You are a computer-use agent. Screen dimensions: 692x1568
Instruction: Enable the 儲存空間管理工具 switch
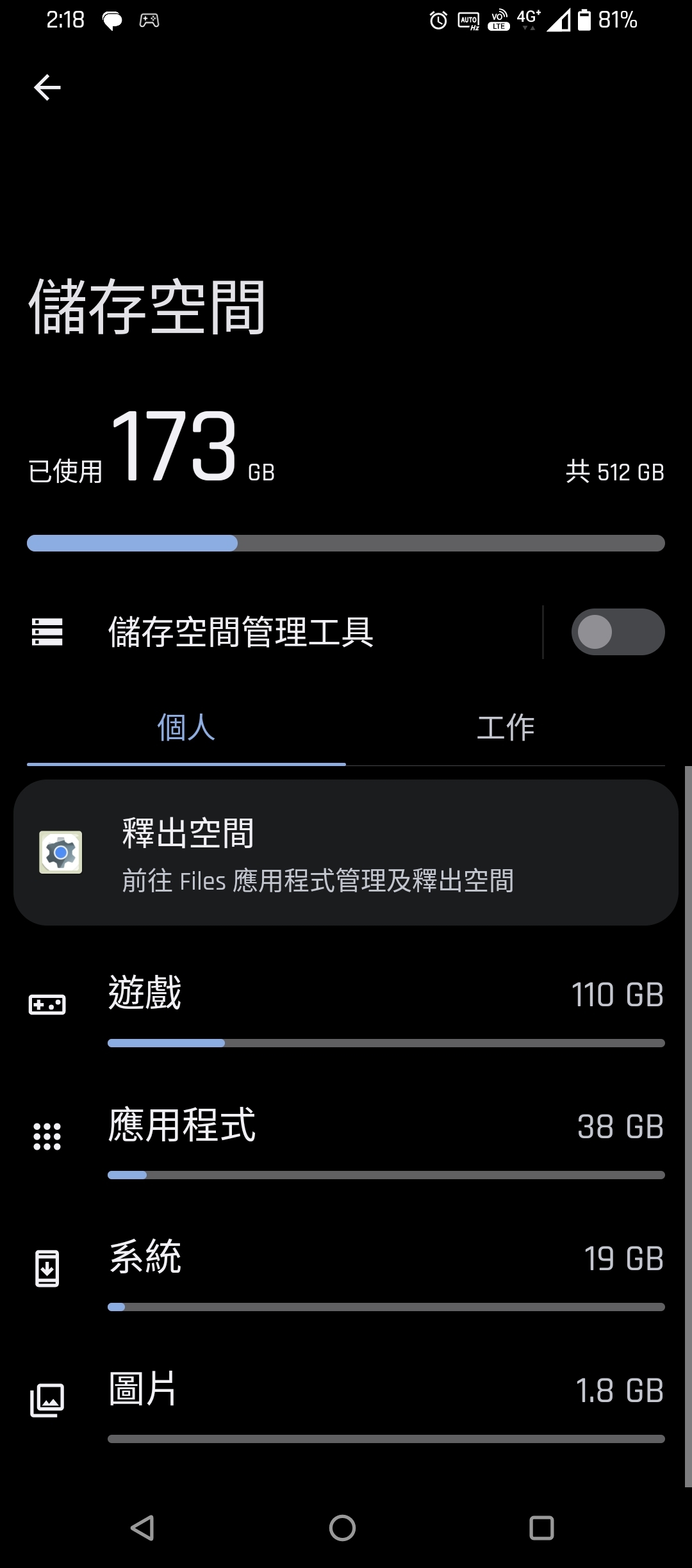618,632
